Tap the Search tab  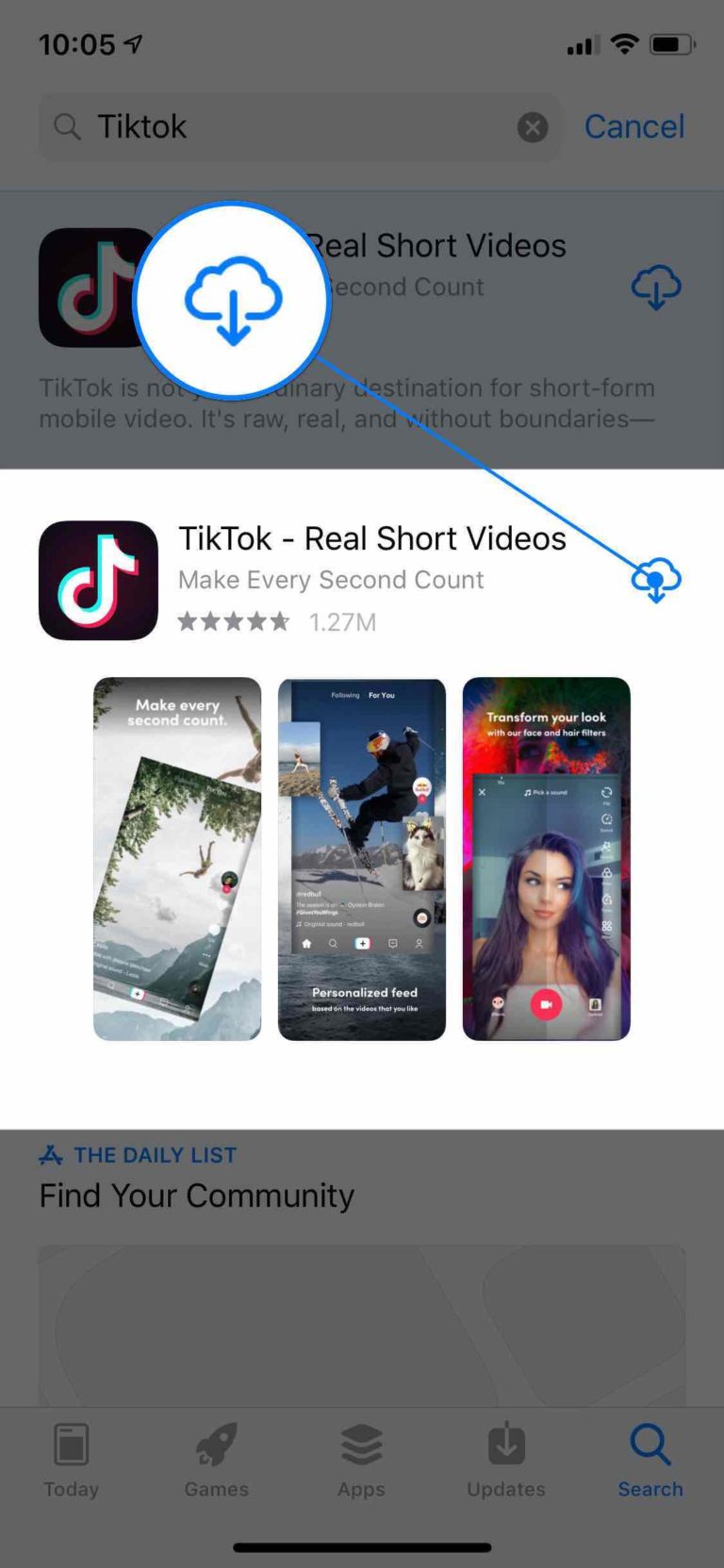pyautogui.click(x=650, y=1461)
